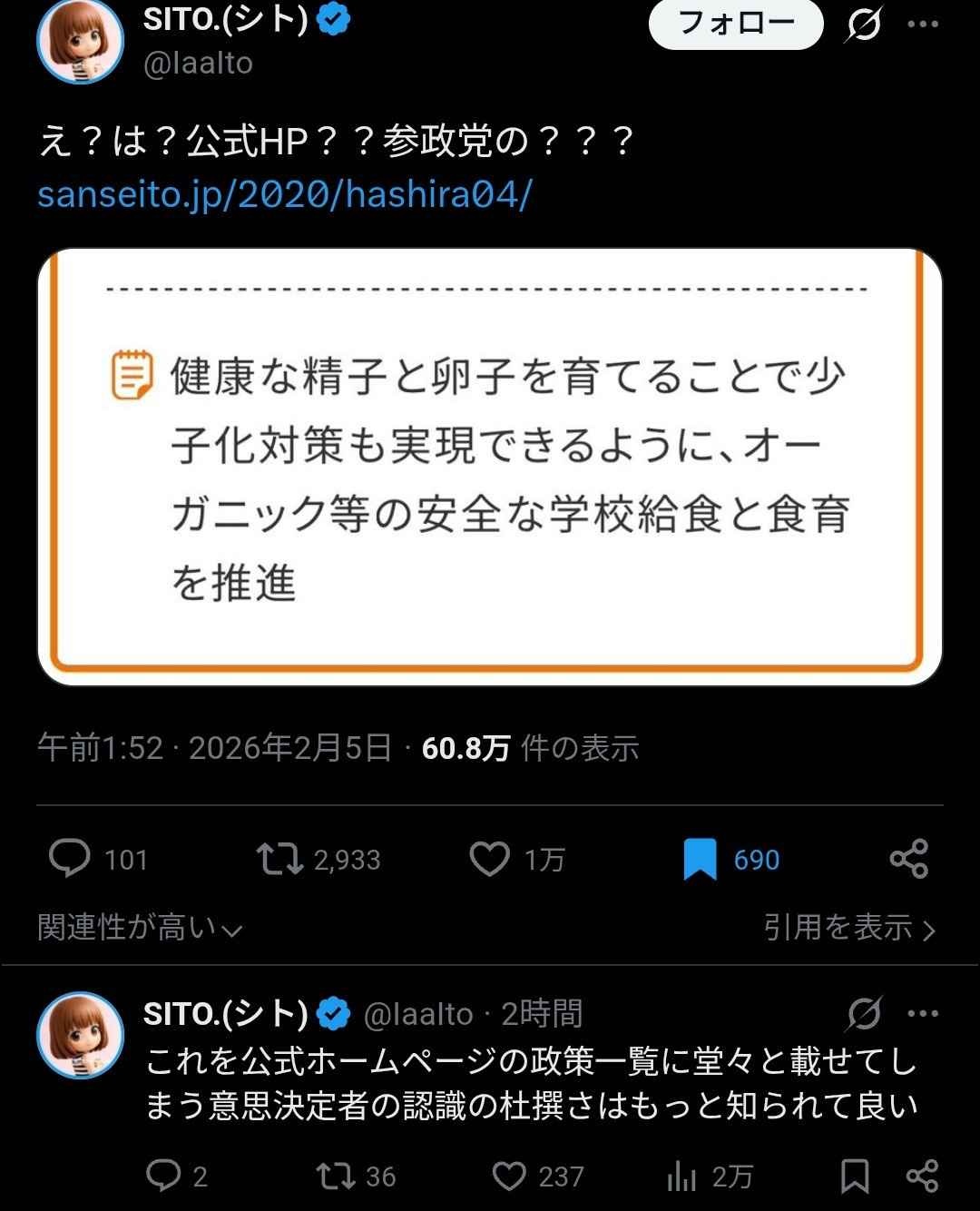Reply to the main post with 101 comments
Viewport: 980px width, 1211px height.
coord(70,859)
